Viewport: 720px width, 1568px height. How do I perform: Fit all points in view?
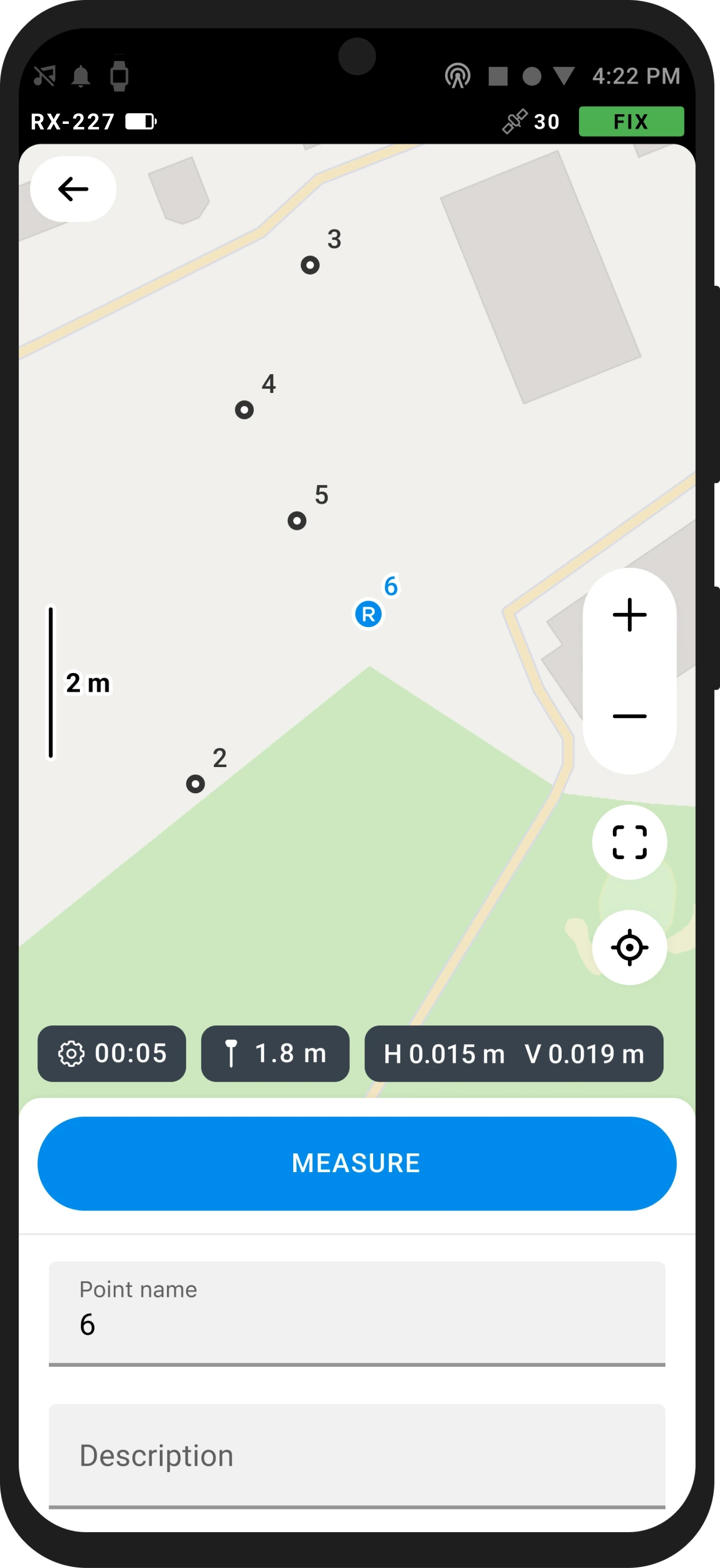(x=629, y=842)
